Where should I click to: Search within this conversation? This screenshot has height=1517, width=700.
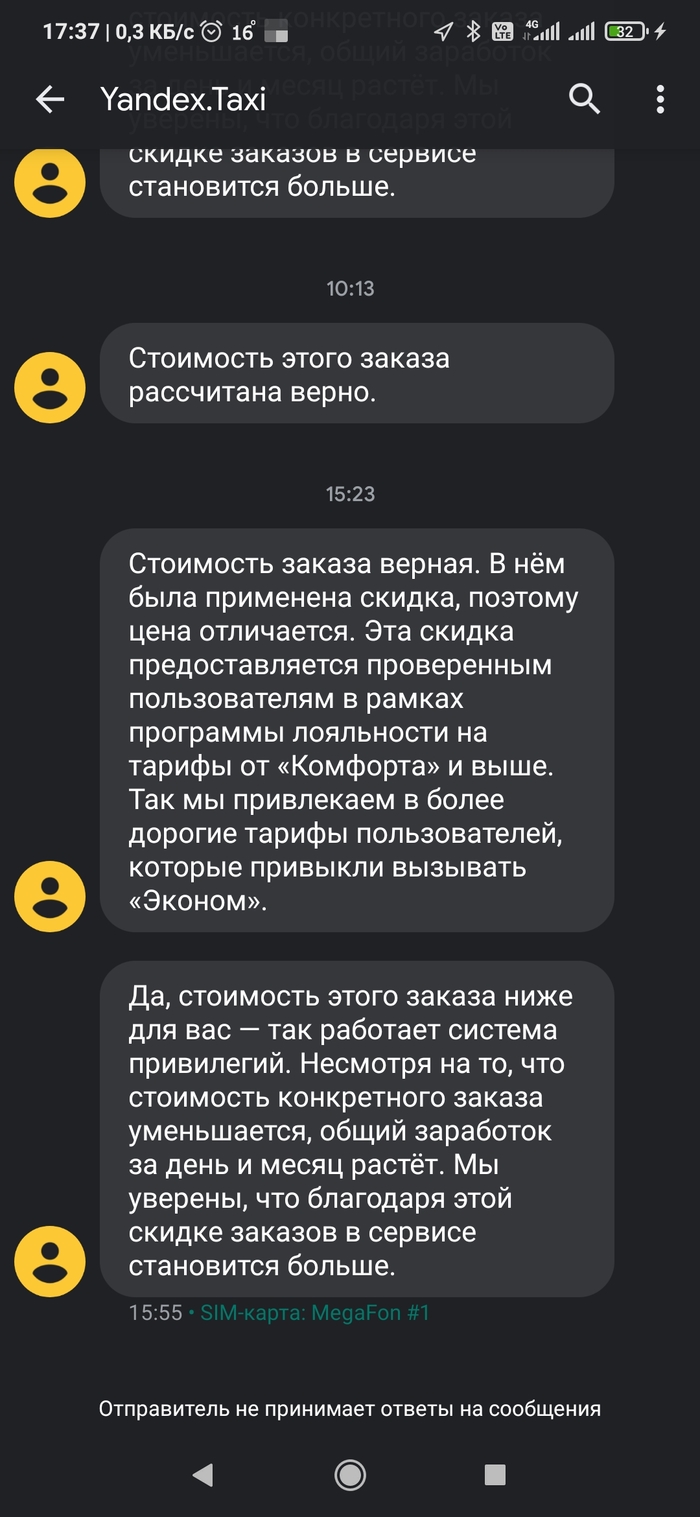tap(584, 99)
